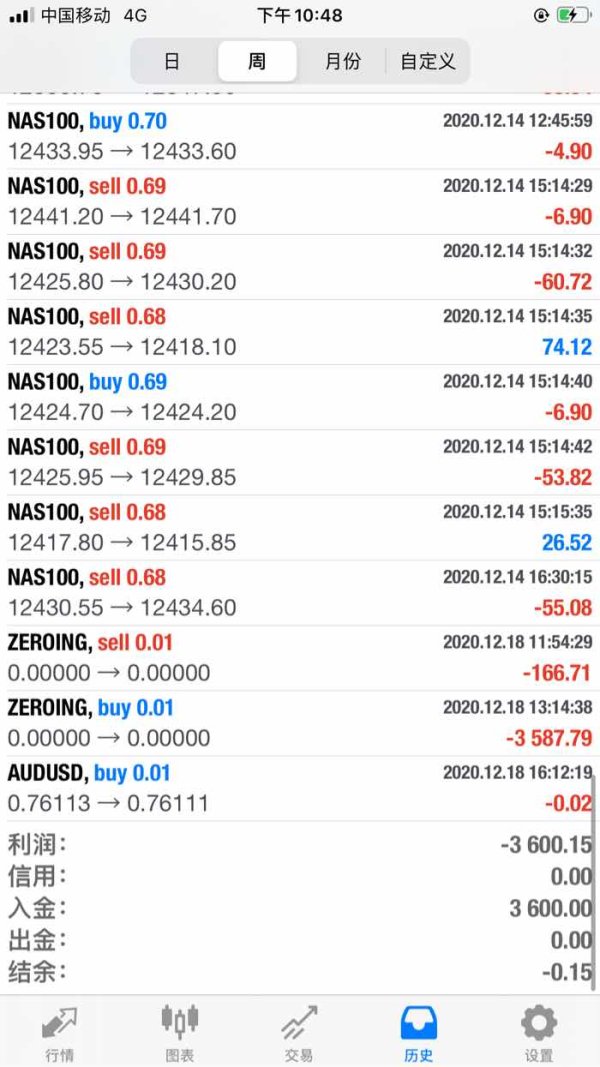View the NAS100 trade closed at 15:14:32
The width and height of the screenshot is (600, 1067).
point(299,267)
